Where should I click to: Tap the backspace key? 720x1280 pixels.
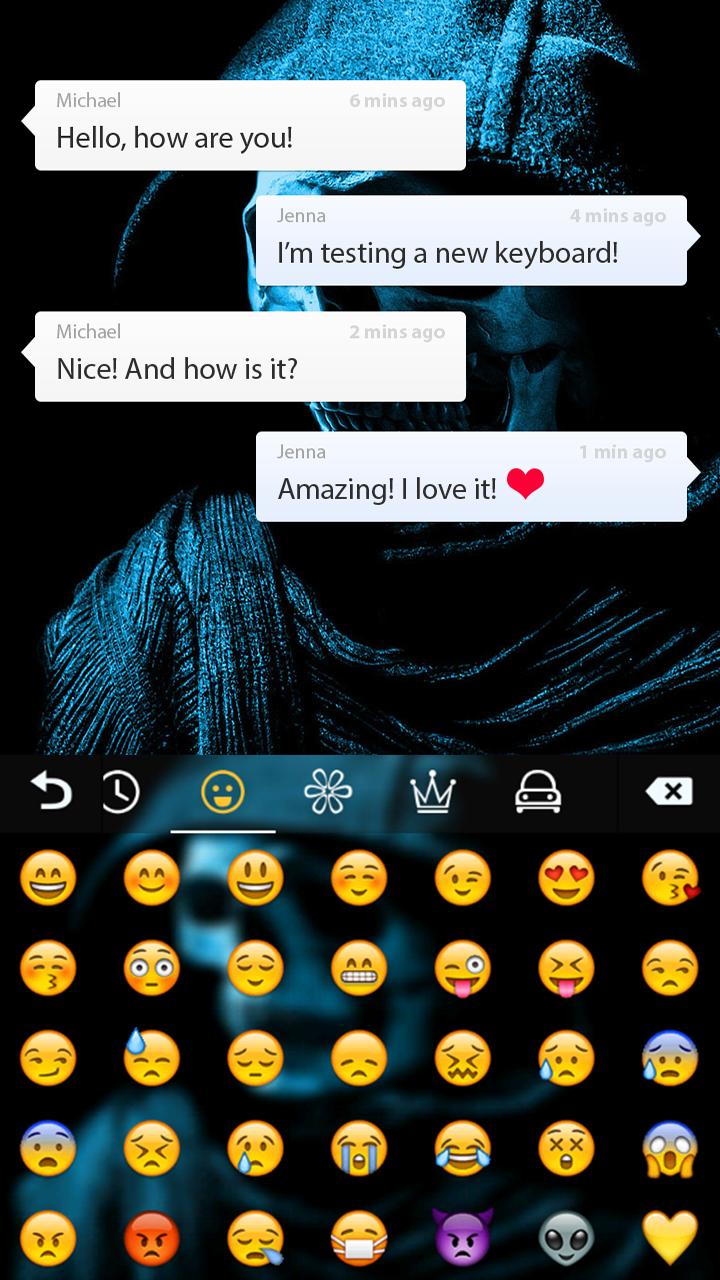point(669,793)
